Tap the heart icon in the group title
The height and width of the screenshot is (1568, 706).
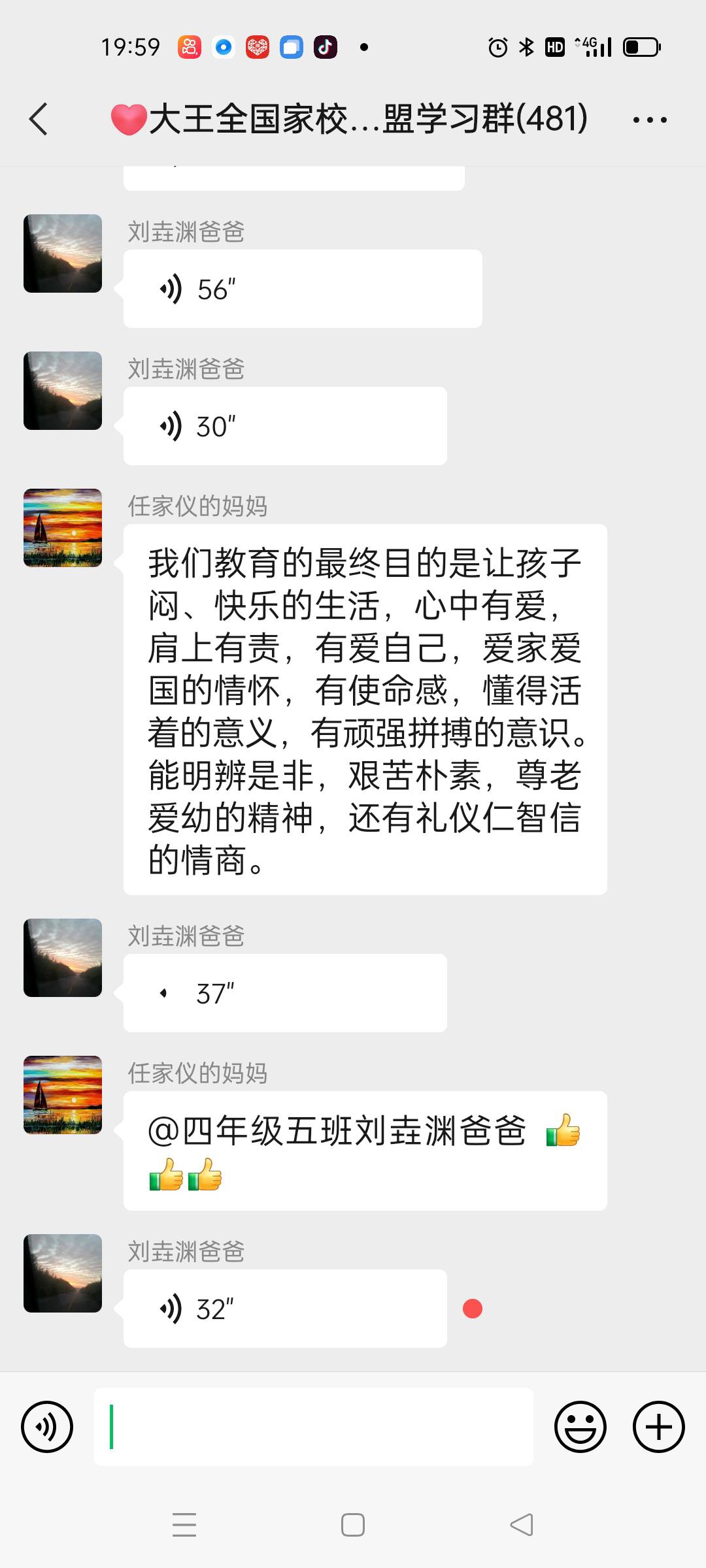[129, 120]
